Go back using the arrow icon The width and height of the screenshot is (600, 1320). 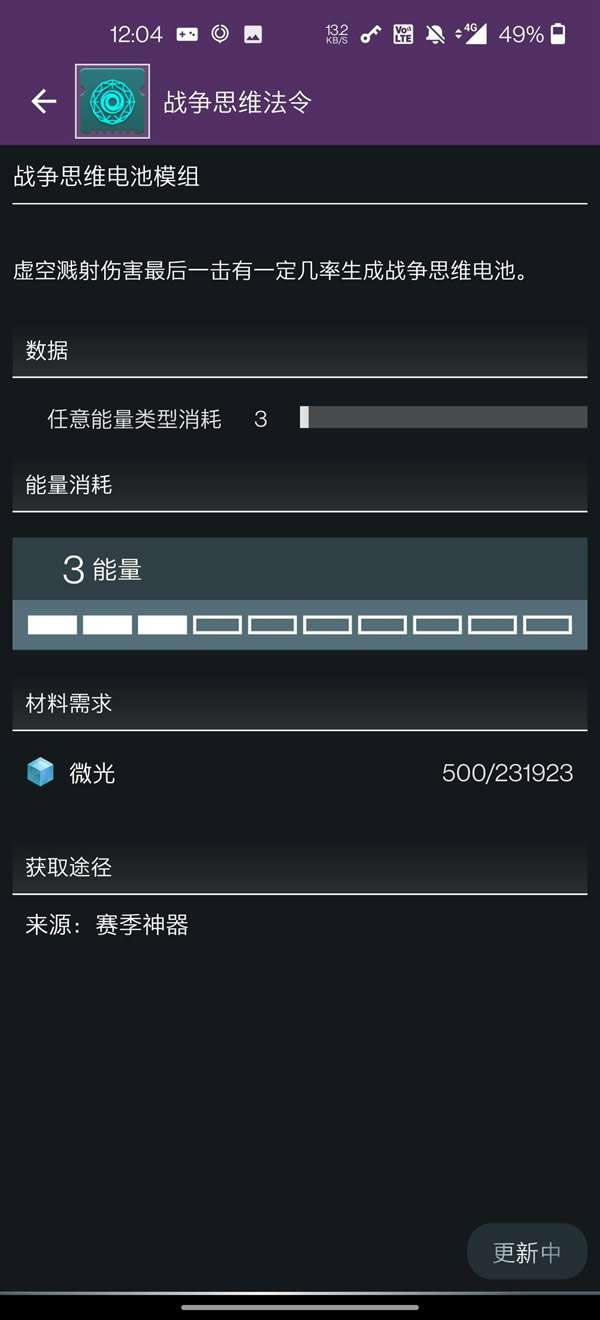pos(43,101)
